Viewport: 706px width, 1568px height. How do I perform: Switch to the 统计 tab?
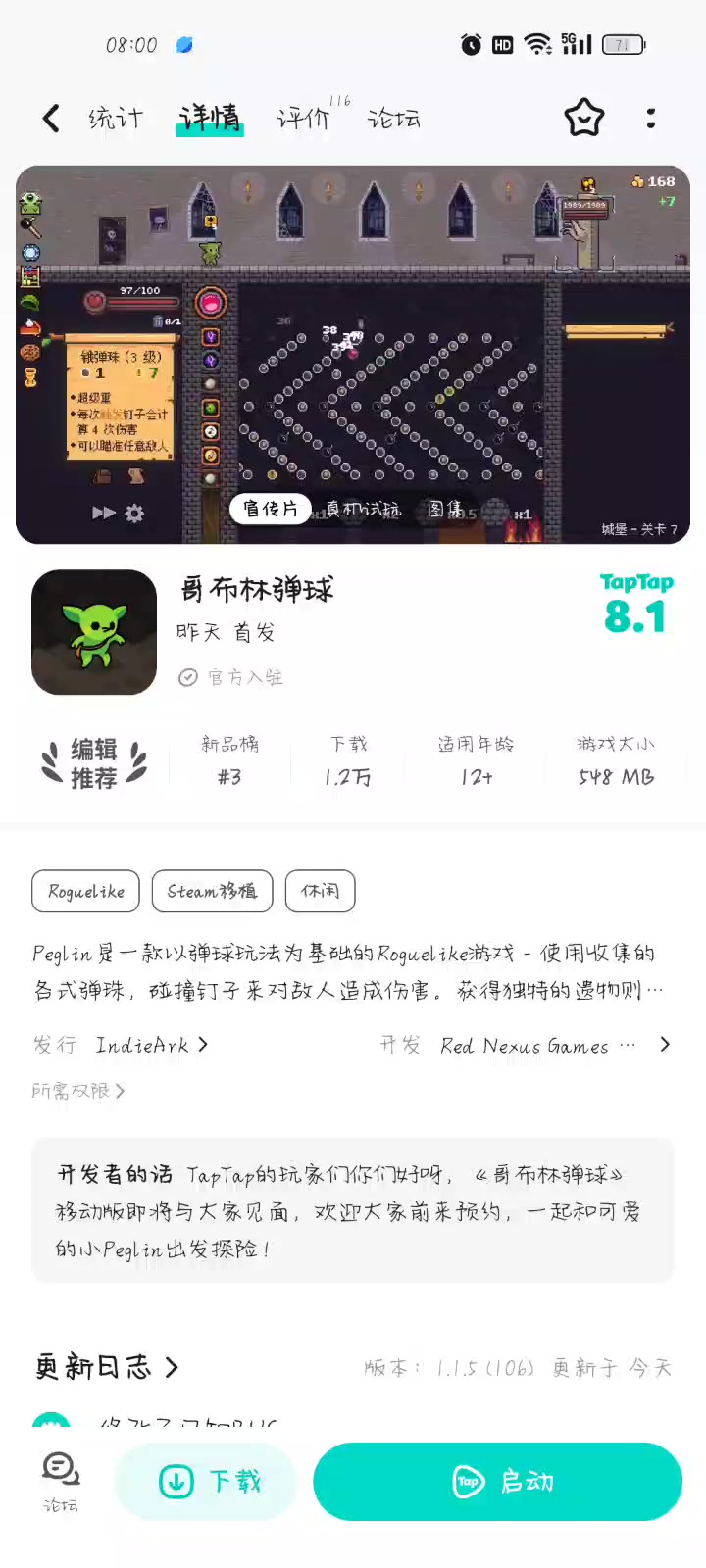pos(116,119)
